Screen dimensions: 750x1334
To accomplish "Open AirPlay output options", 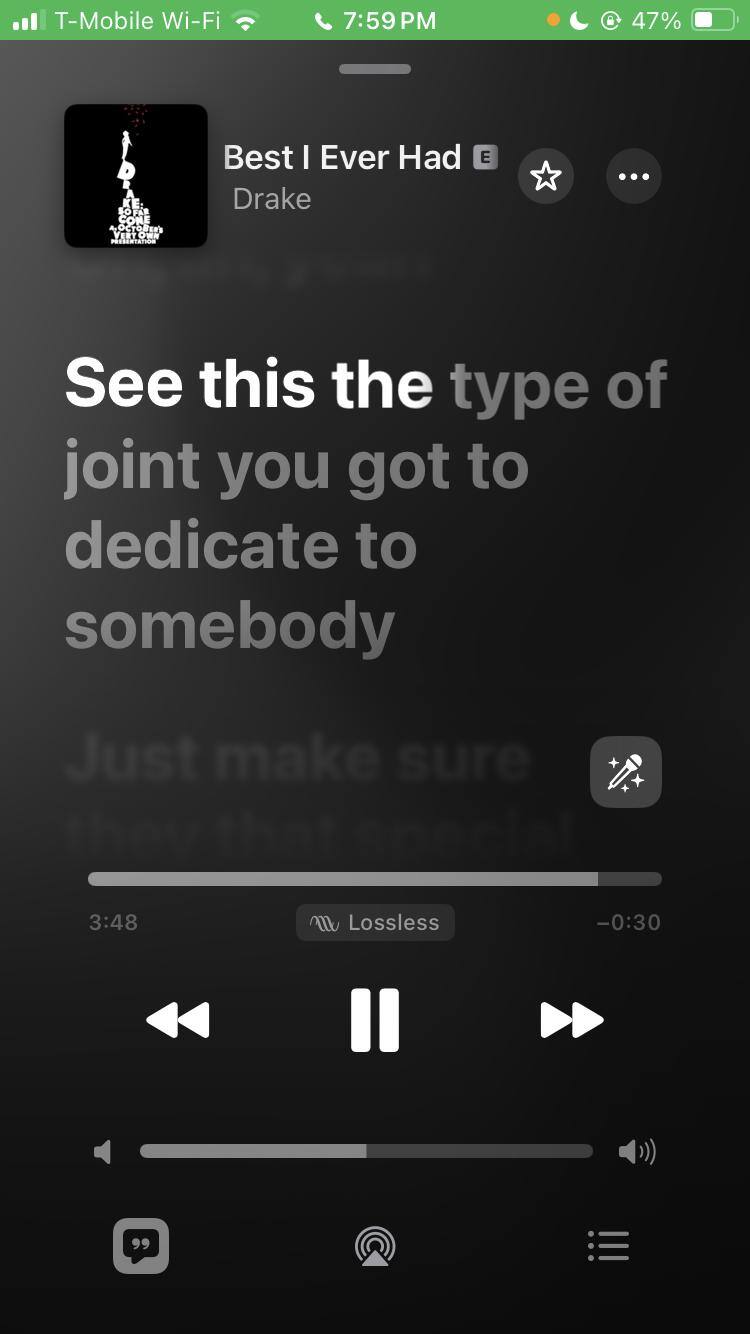I will coord(375,1247).
